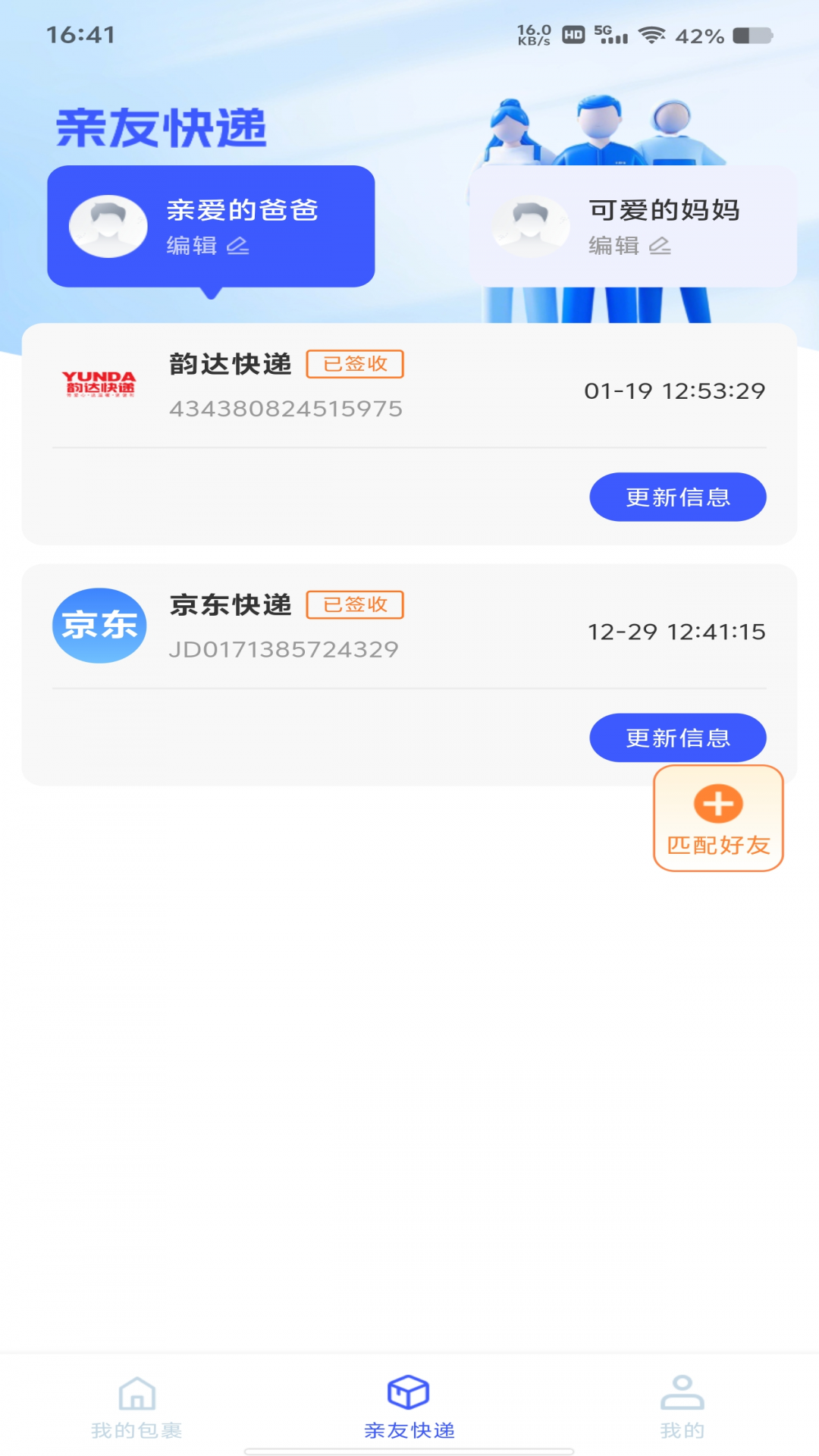Select tracking number 434380824515975
This screenshot has width=819, height=1456.
click(x=284, y=408)
